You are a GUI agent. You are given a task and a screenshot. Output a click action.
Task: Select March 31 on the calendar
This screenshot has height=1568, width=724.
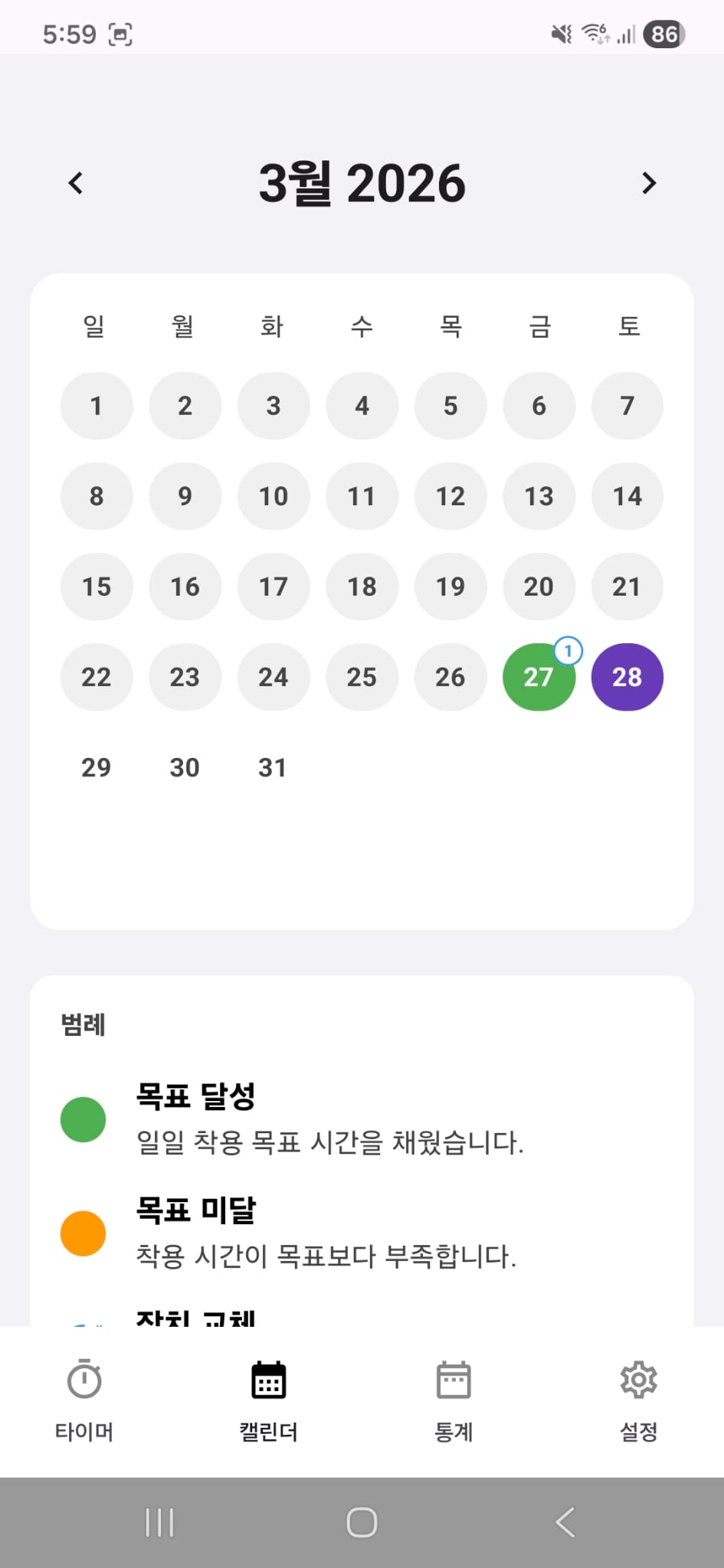click(274, 767)
